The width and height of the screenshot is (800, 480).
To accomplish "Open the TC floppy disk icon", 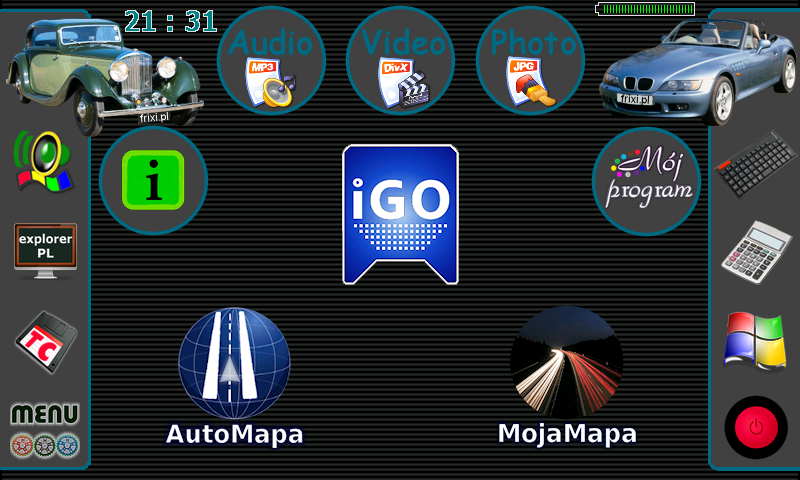I will 45,342.
